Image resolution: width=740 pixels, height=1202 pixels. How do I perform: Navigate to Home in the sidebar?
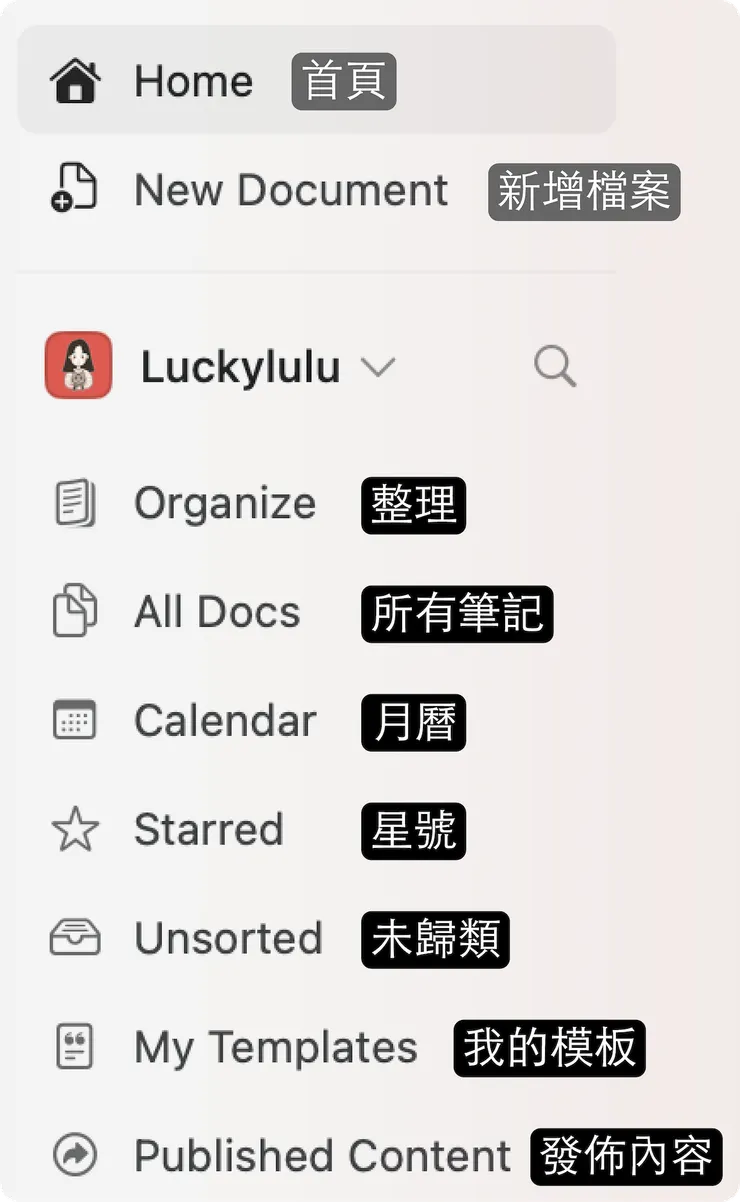pyautogui.click(x=193, y=80)
